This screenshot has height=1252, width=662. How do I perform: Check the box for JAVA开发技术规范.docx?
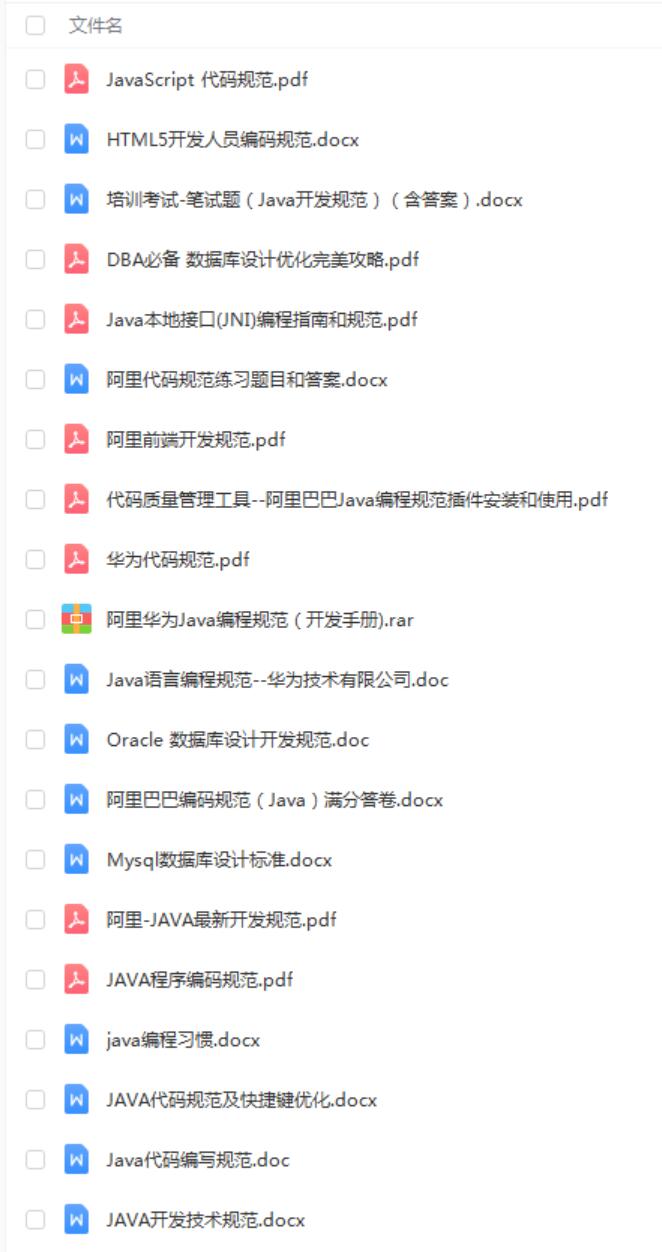coord(36,1220)
